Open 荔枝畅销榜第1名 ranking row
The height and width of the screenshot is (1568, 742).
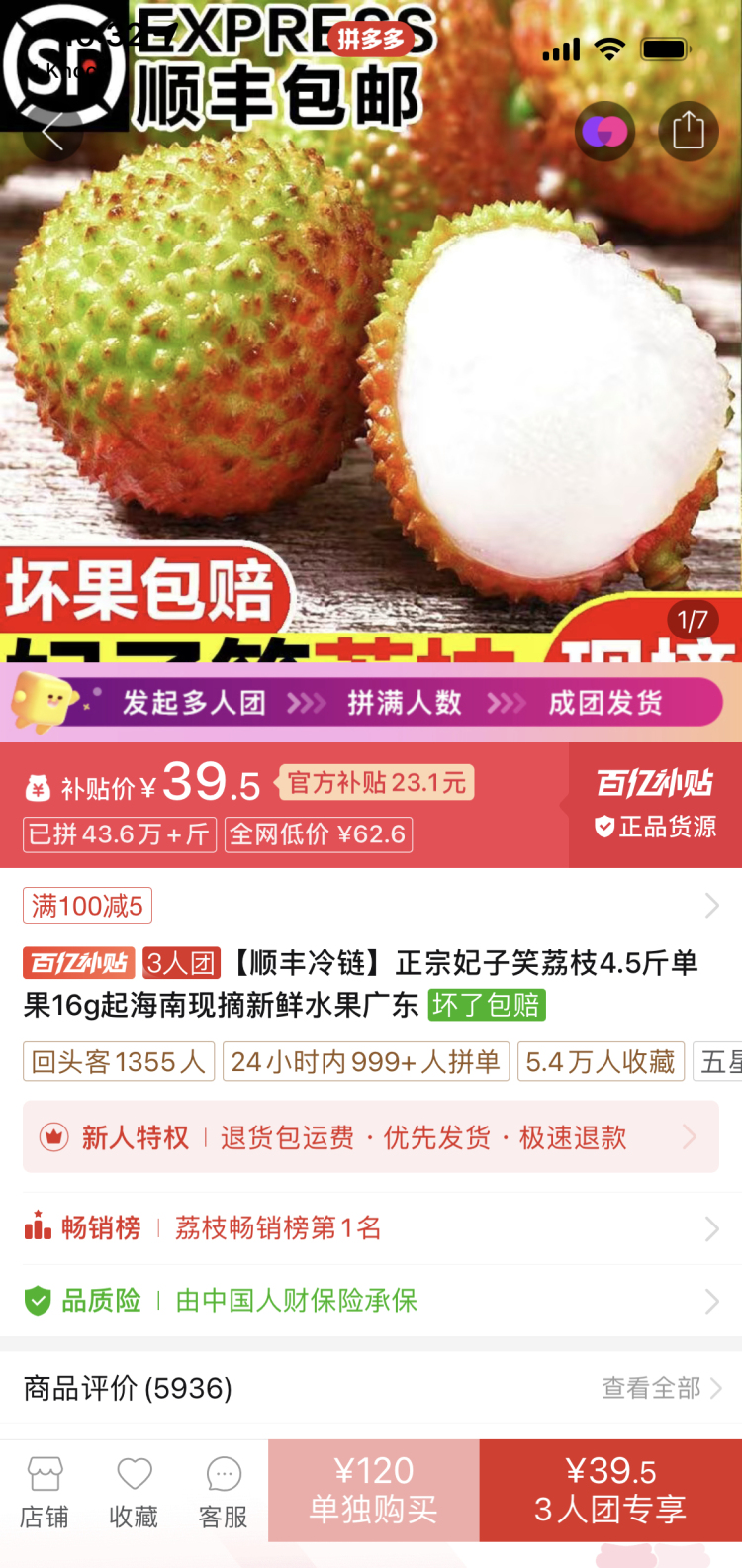(371, 1228)
